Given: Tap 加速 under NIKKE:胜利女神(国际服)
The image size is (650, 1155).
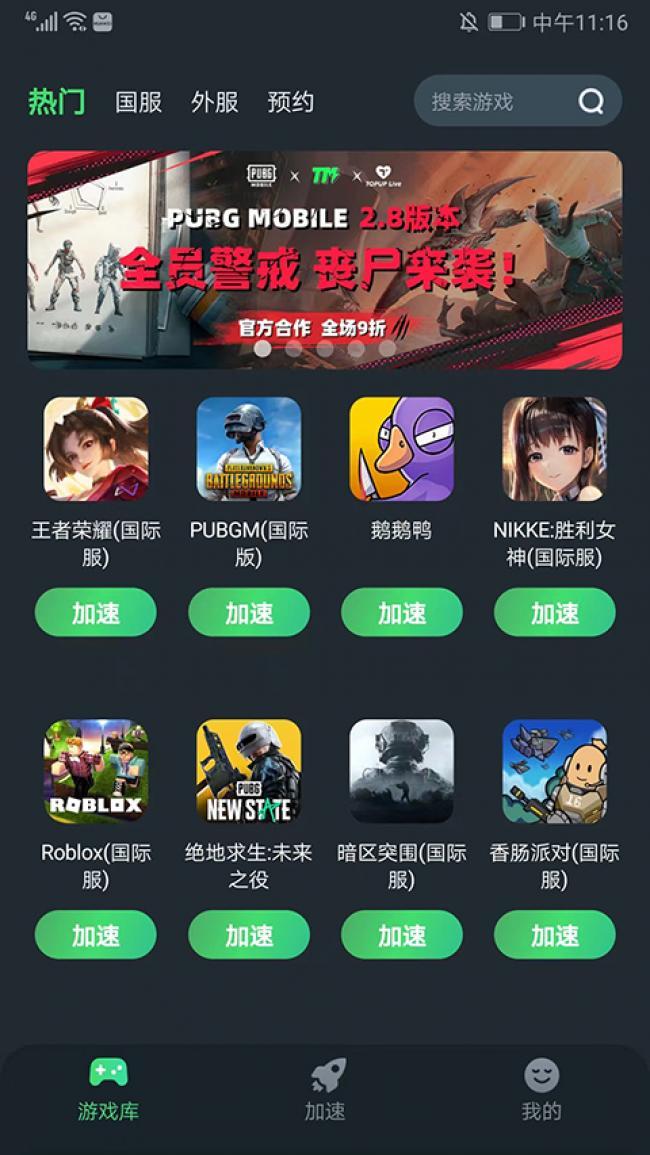Looking at the screenshot, I should coord(555,613).
